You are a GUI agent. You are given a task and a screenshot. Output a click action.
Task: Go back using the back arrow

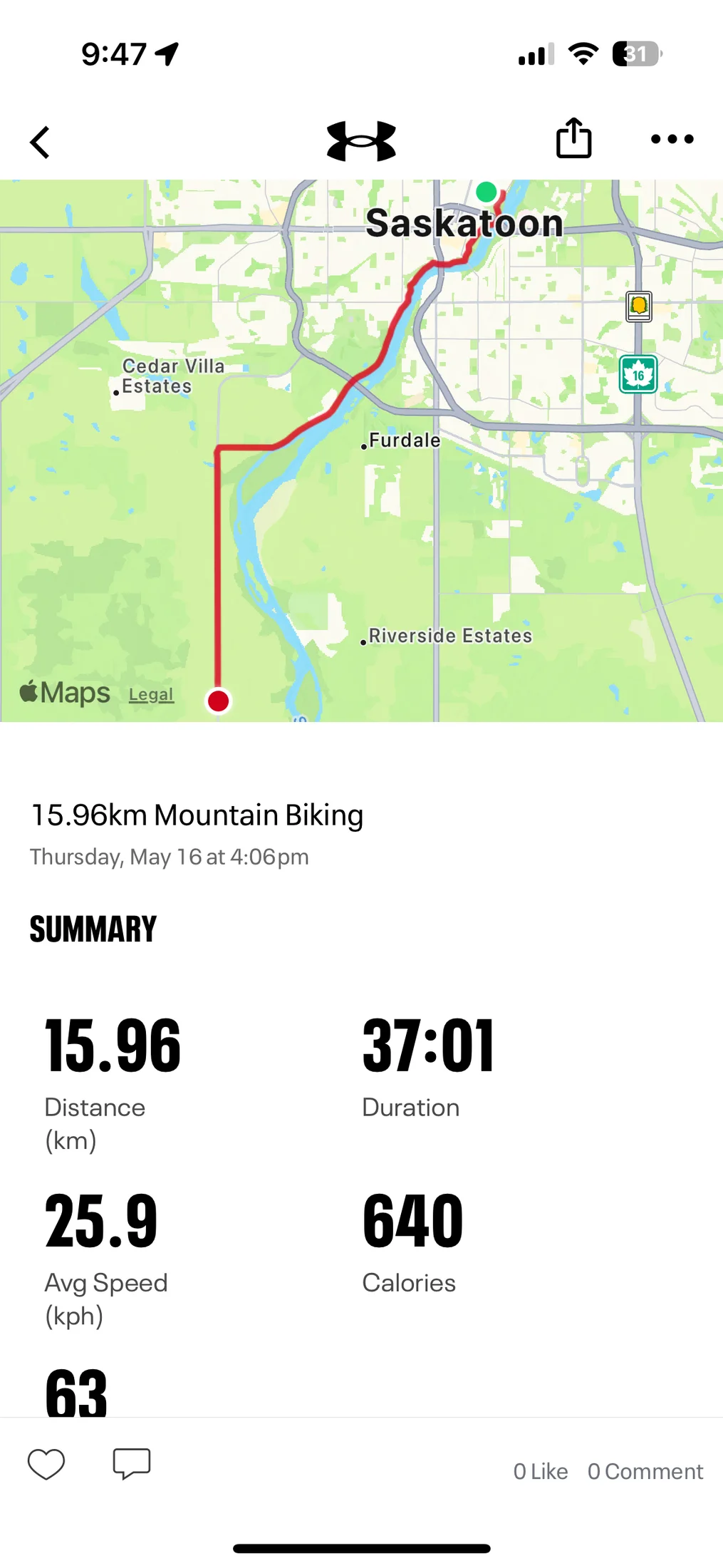(41, 143)
